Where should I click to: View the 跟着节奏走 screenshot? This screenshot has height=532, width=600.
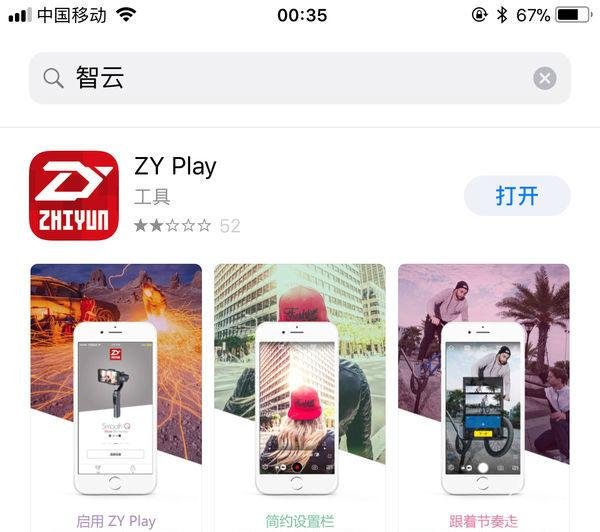[x=484, y=395]
